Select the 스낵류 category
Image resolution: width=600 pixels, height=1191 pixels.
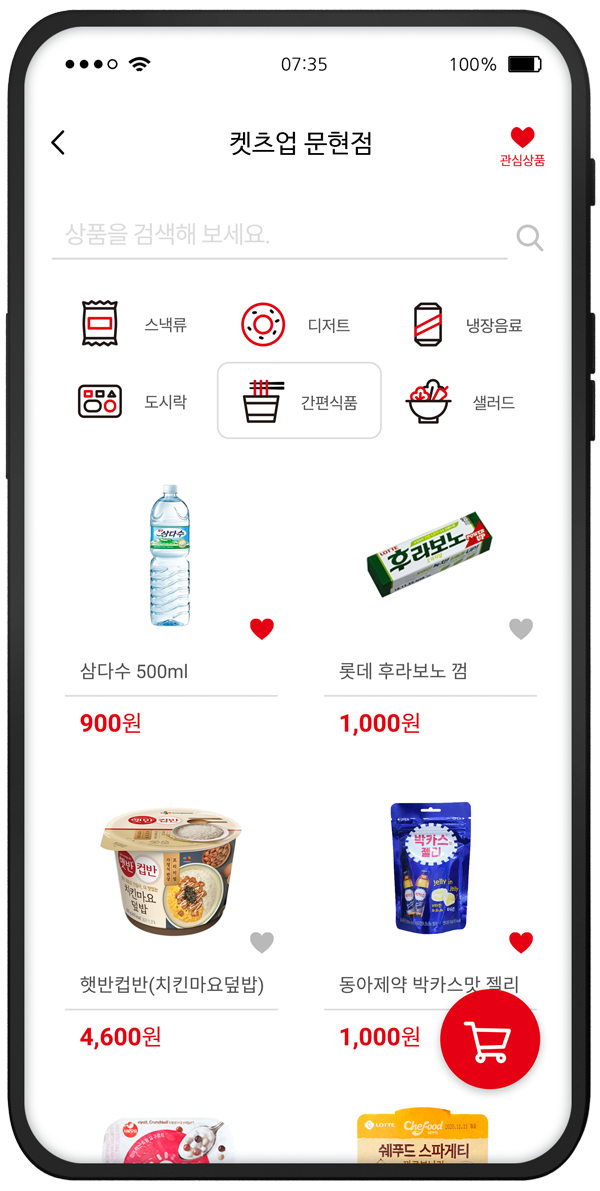point(134,325)
